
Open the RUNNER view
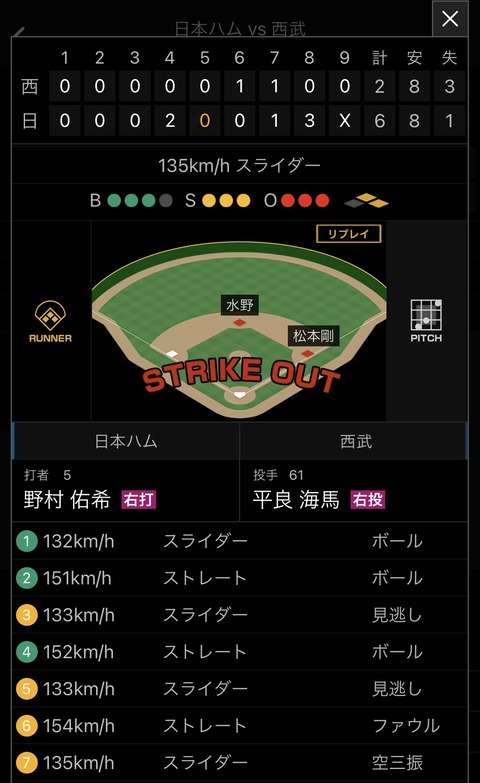[50, 321]
